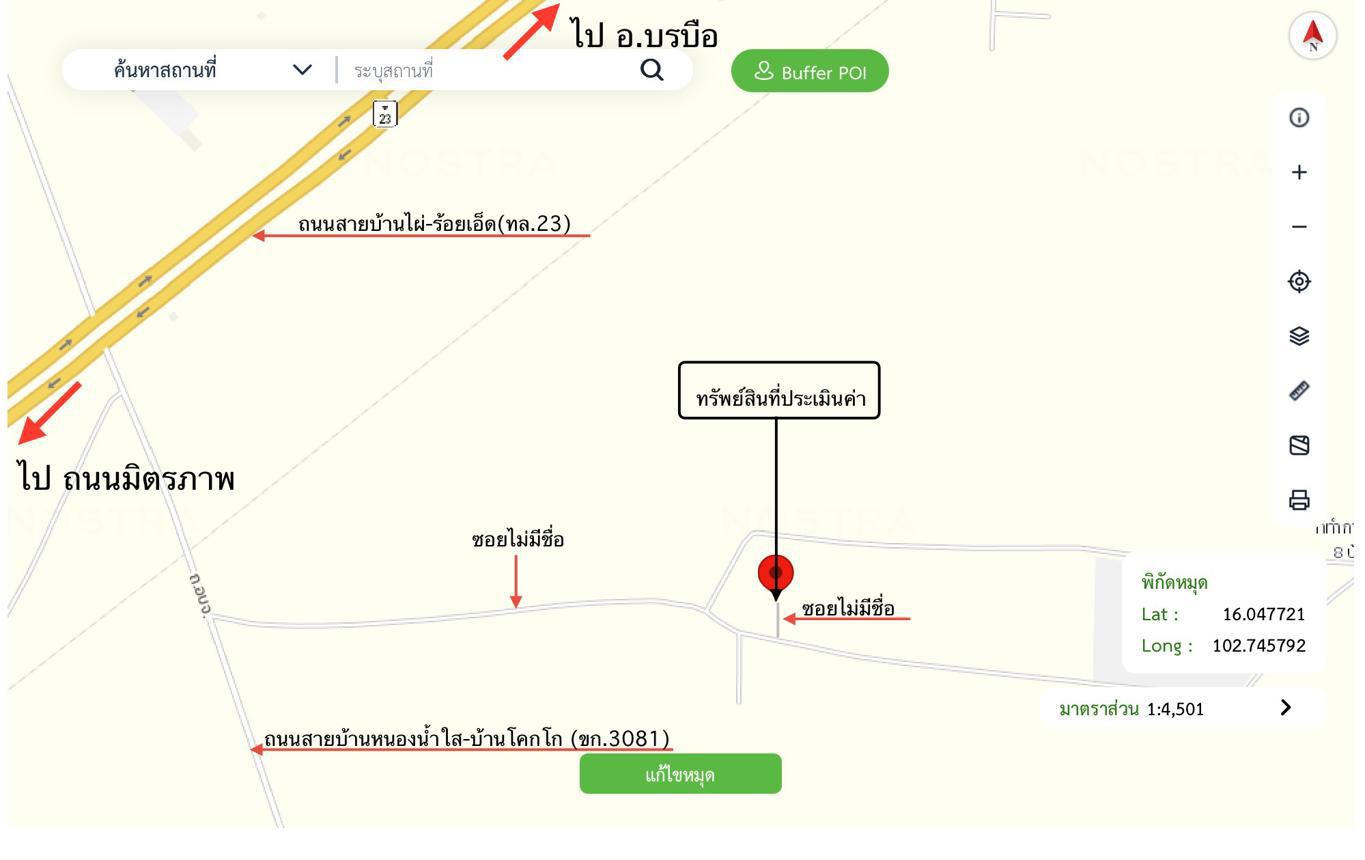Reset map orientation with the north compass
Screen dimensions: 1365x860
pos(1313,36)
